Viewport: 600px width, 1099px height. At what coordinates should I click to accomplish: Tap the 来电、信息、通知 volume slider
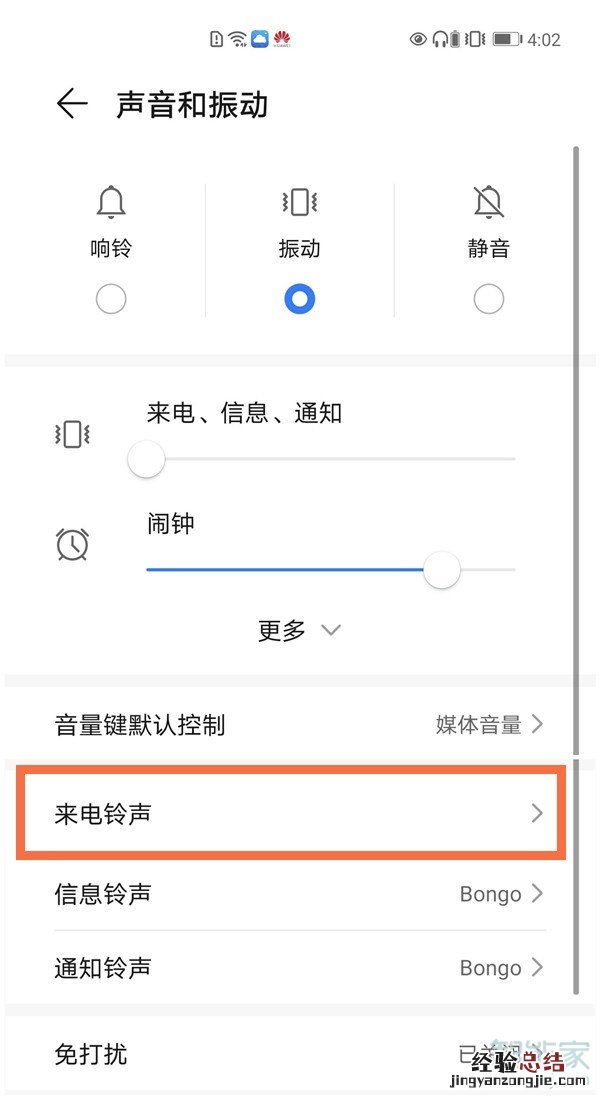tap(330, 459)
